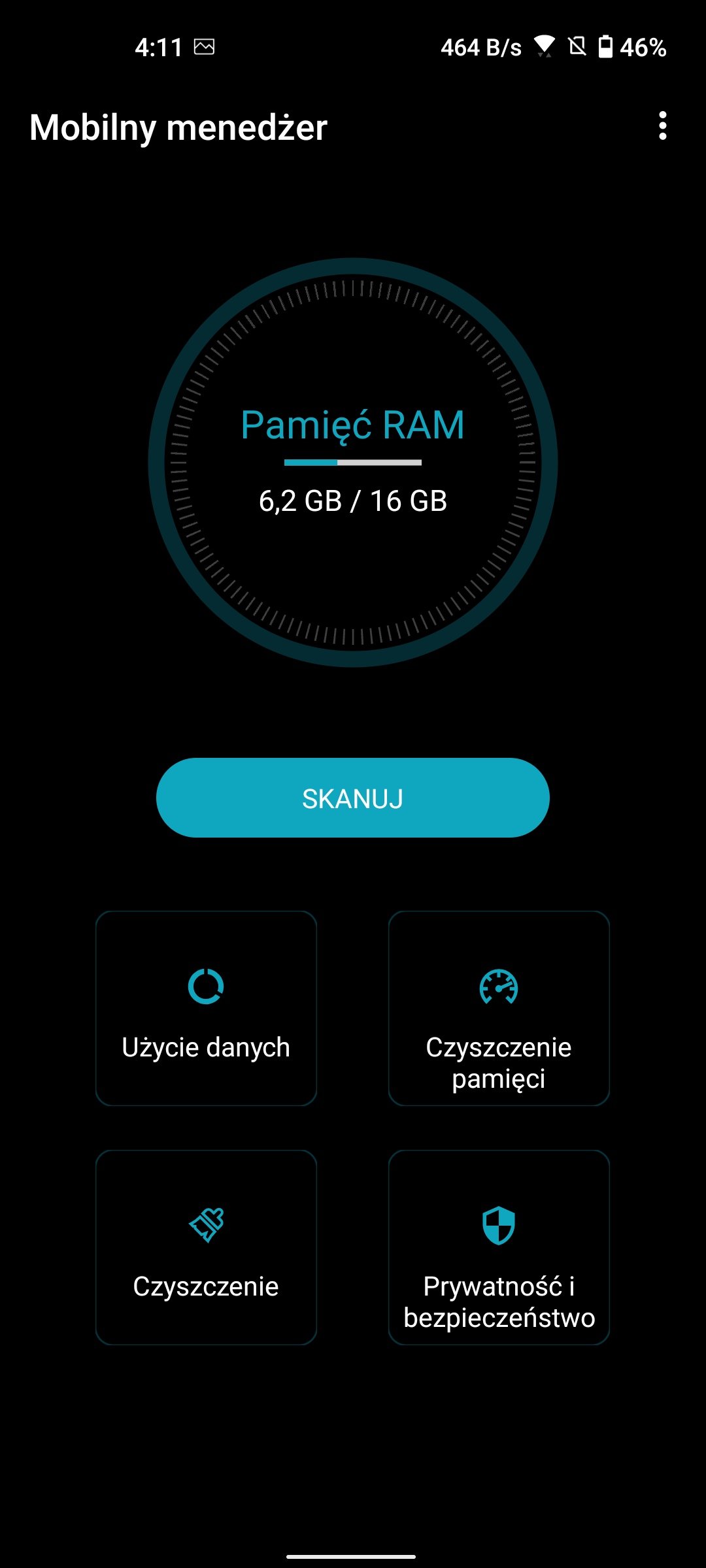Open the three-dot overflow menu
Viewport: 706px width, 1568px height.
click(x=663, y=125)
